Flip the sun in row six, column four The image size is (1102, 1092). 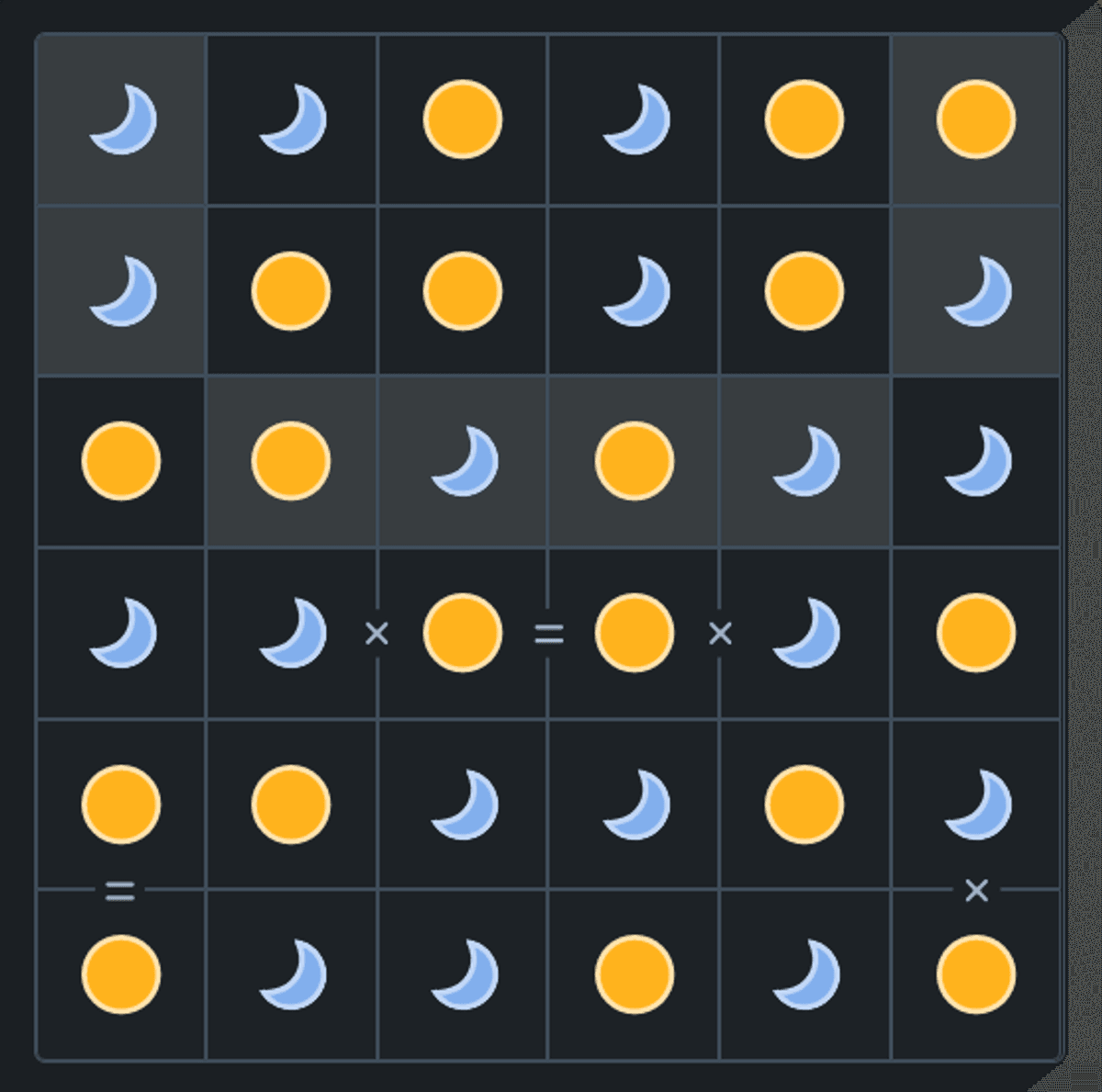(x=634, y=974)
